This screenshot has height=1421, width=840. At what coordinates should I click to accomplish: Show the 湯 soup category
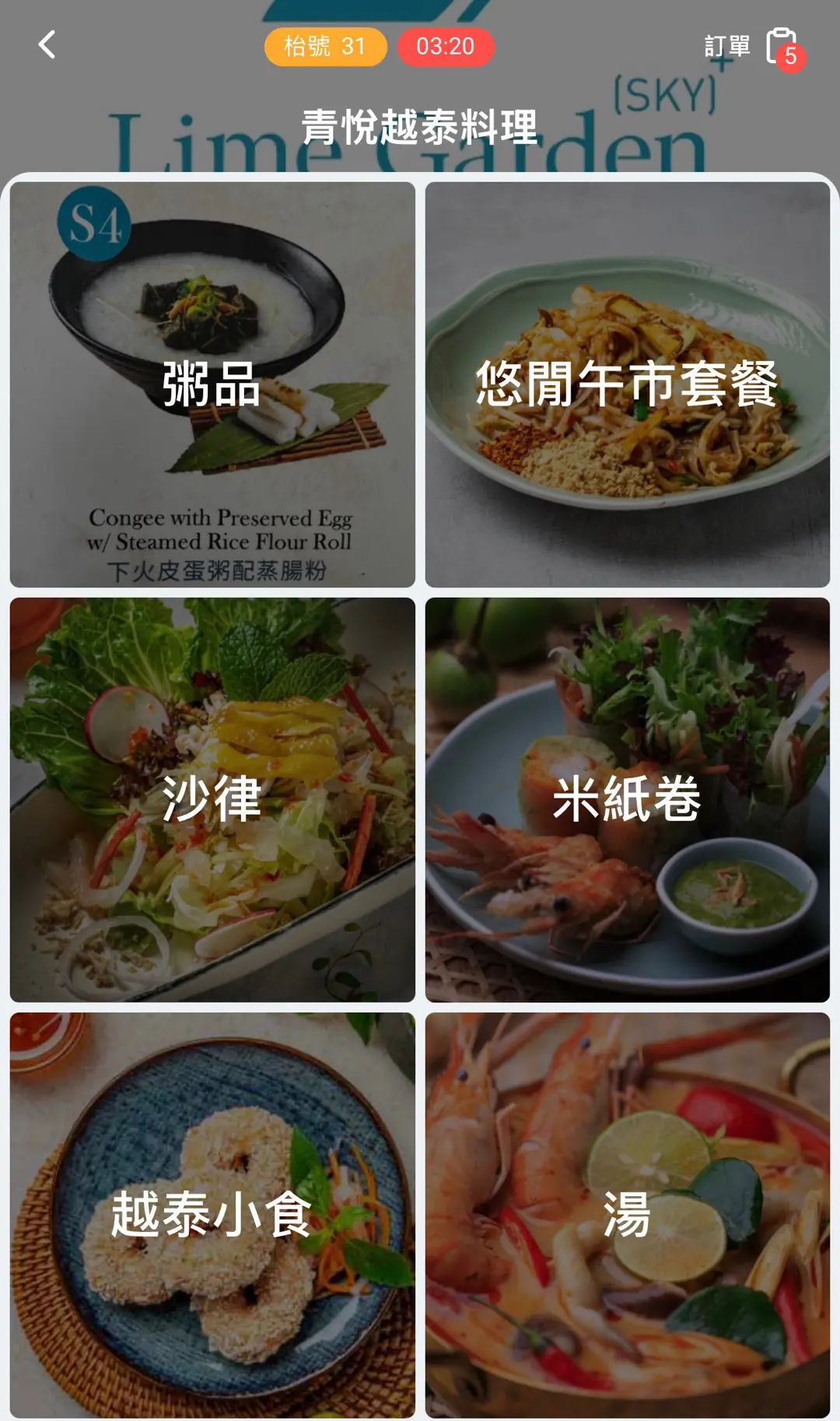pos(627,1214)
